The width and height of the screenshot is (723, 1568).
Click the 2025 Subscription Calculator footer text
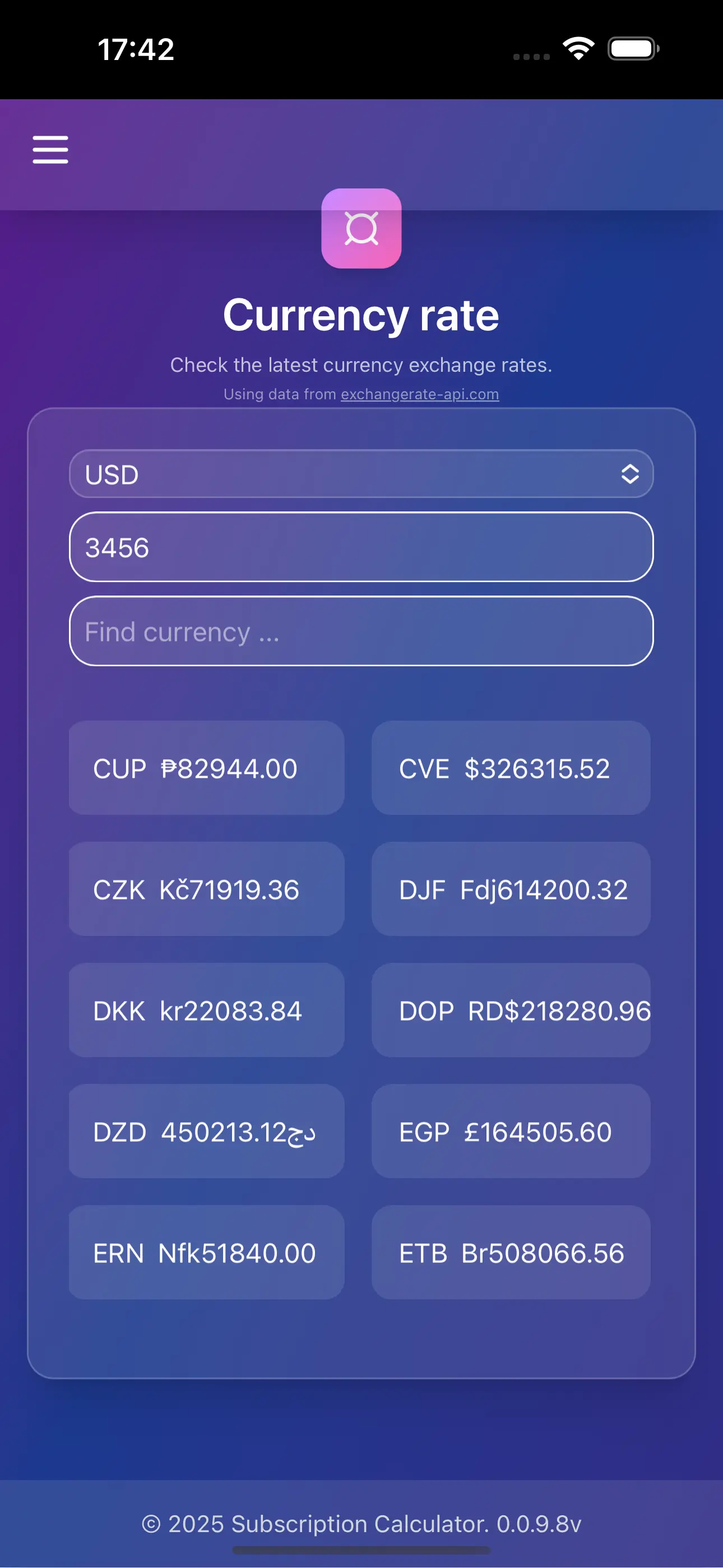[x=361, y=1524]
